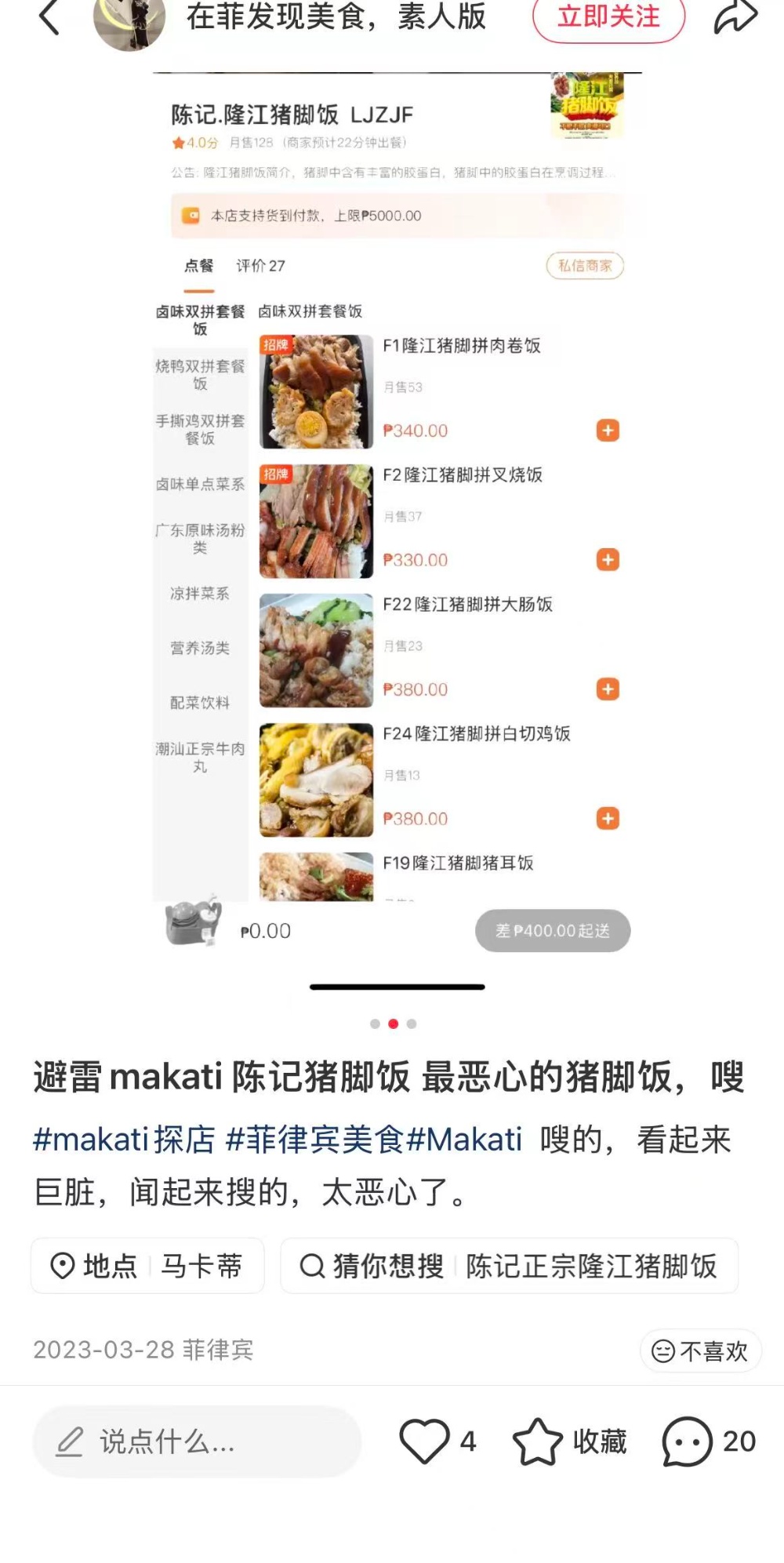Follow the author with 立即关注
Image resolution: width=784 pixels, height=1563 pixels.
[x=608, y=17]
